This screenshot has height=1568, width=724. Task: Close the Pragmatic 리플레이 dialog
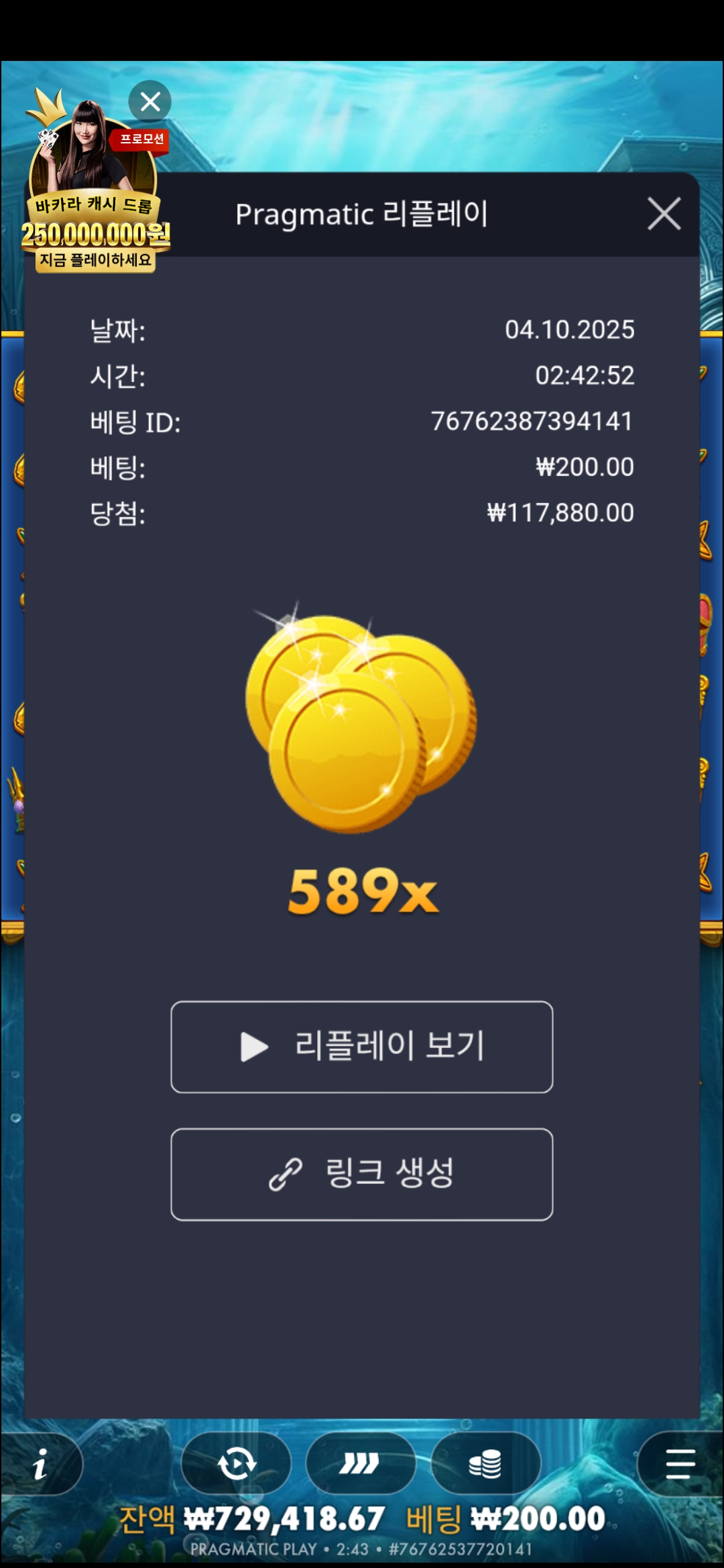664,214
